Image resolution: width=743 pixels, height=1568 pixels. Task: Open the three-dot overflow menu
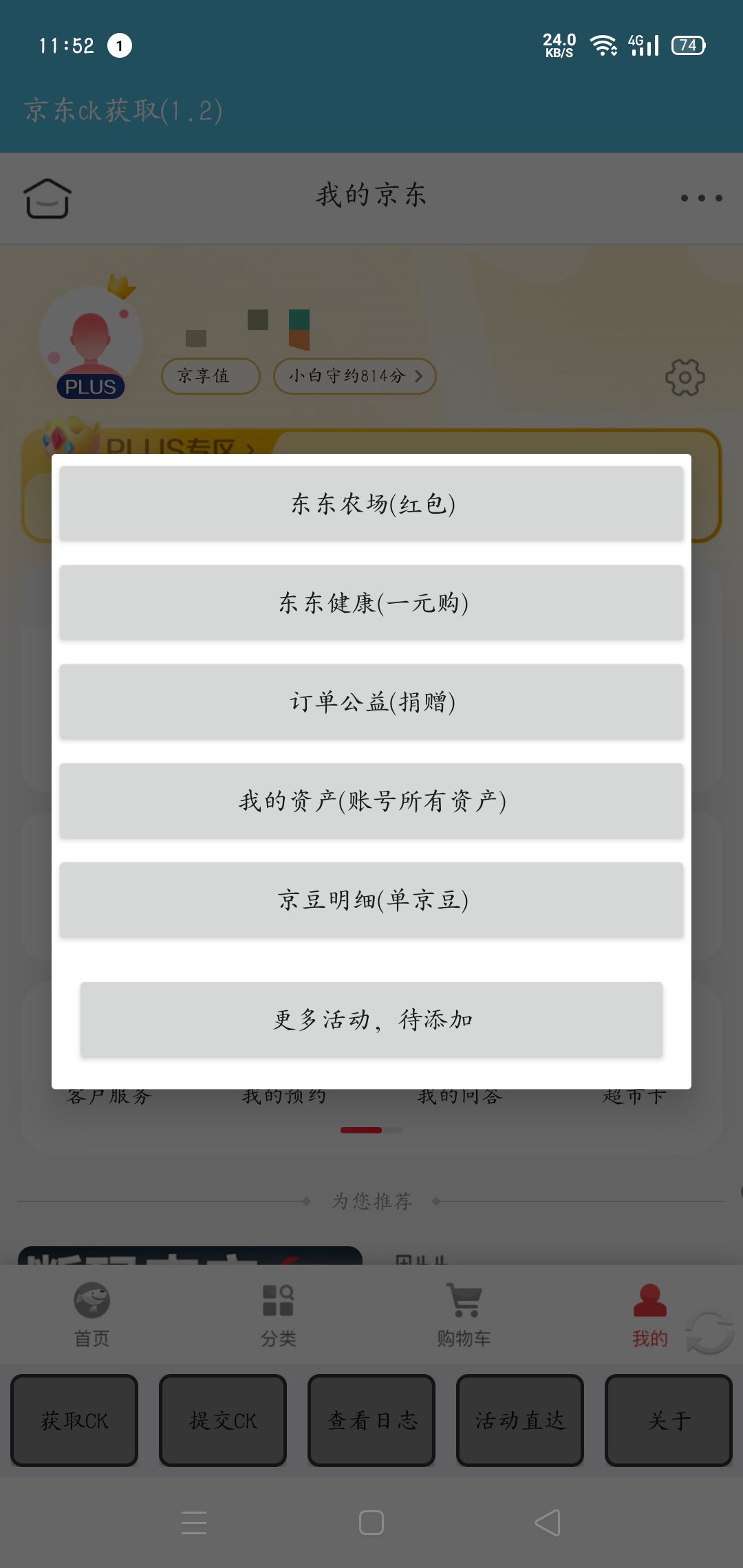coord(701,198)
